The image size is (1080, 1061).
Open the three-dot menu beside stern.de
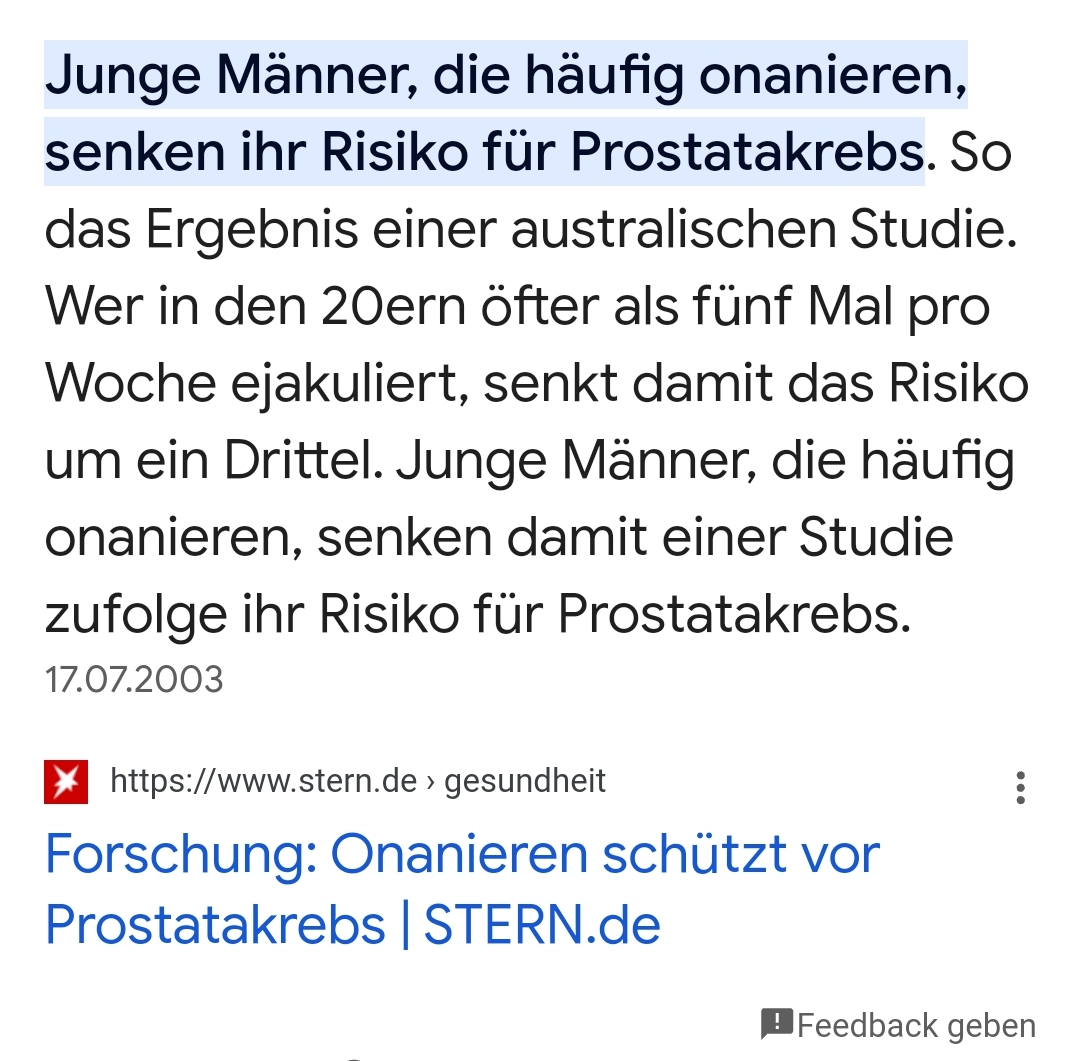tap(1020, 787)
